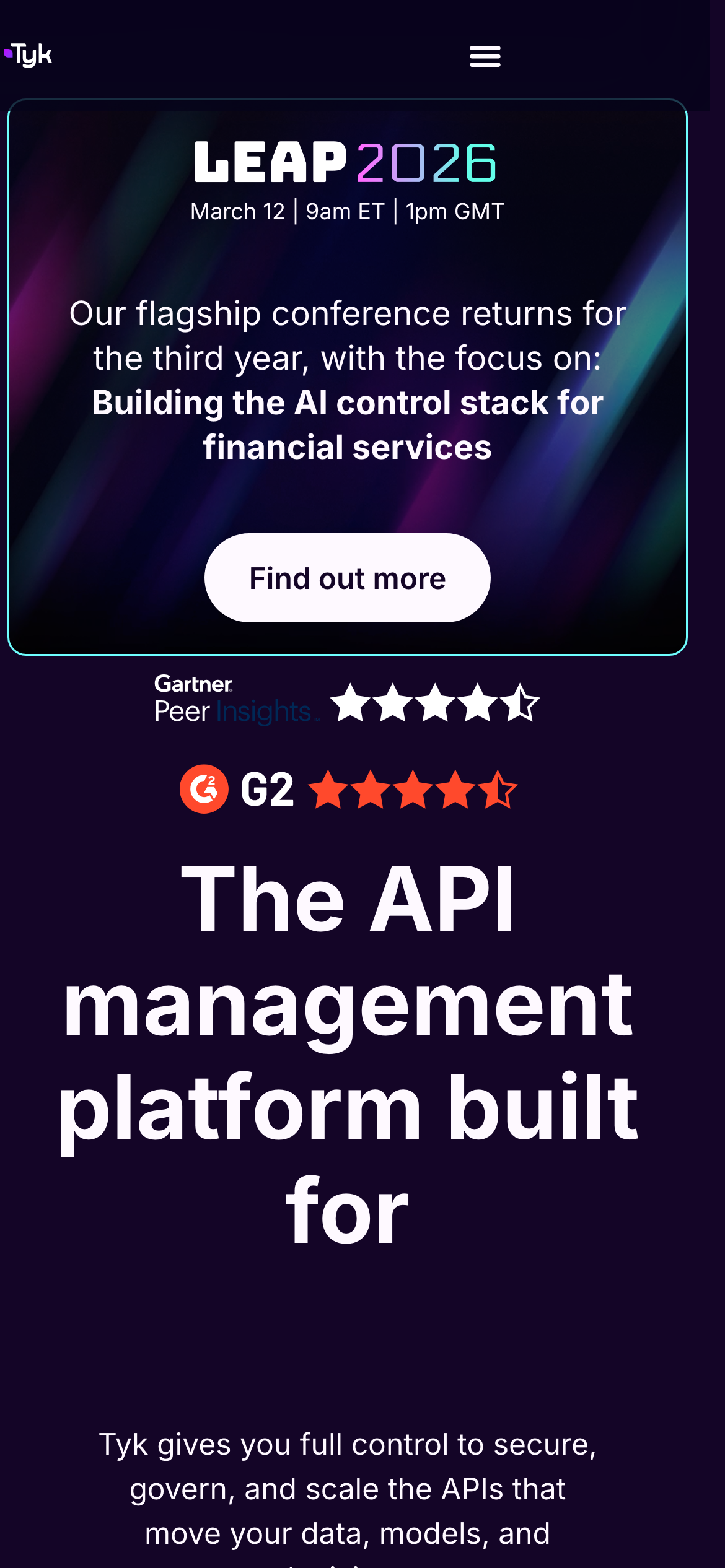View the G2 star rating
Screen dimensions: 725x1568
click(x=348, y=789)
